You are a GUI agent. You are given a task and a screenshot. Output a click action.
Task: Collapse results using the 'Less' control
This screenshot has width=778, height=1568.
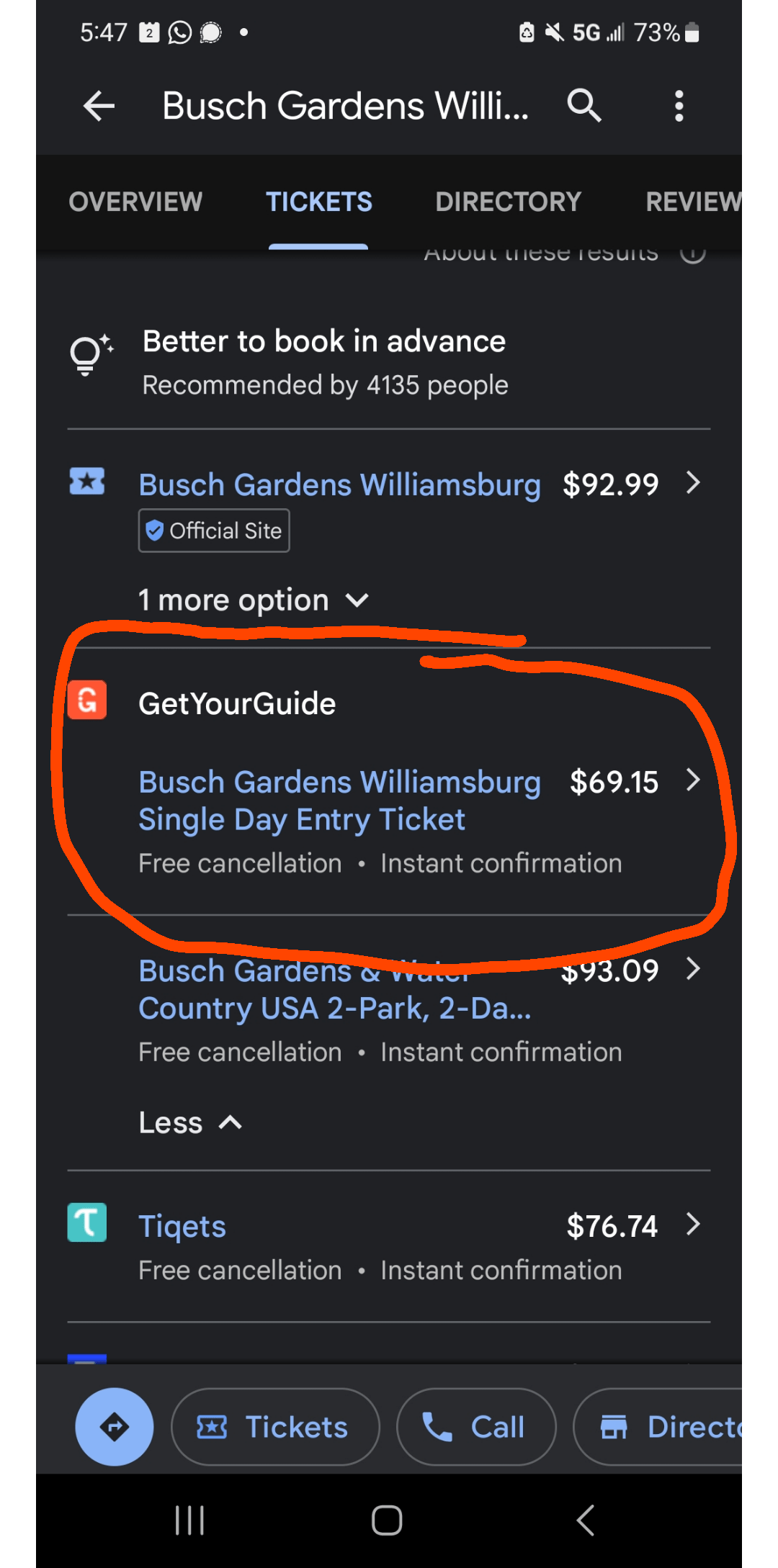pos(189,1122)
